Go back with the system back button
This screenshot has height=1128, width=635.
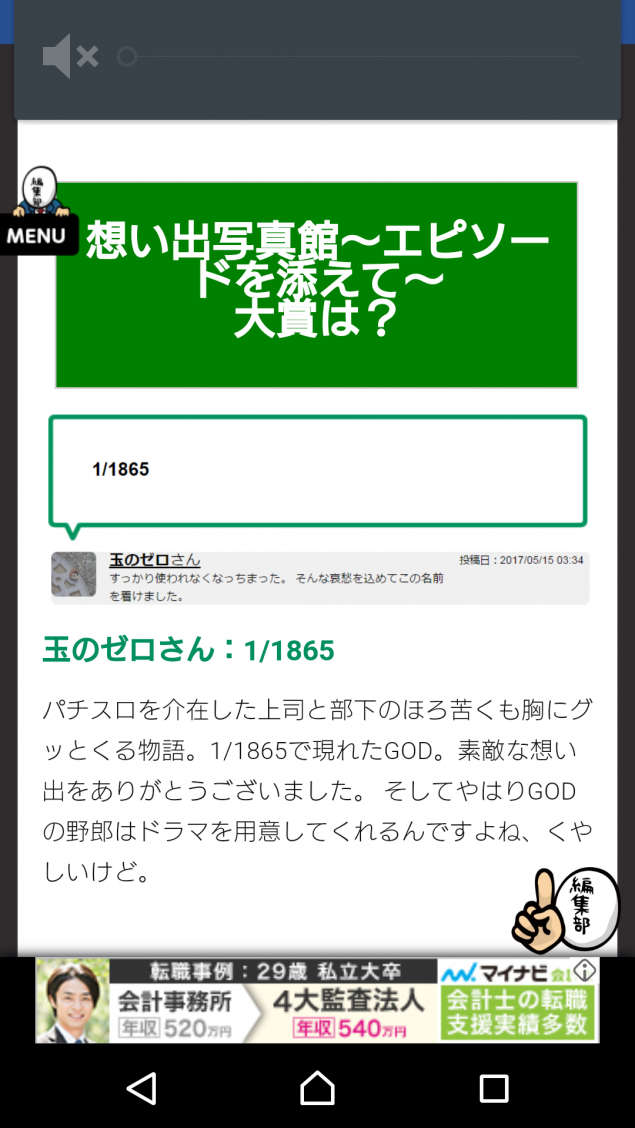[x=142, y=1088]
